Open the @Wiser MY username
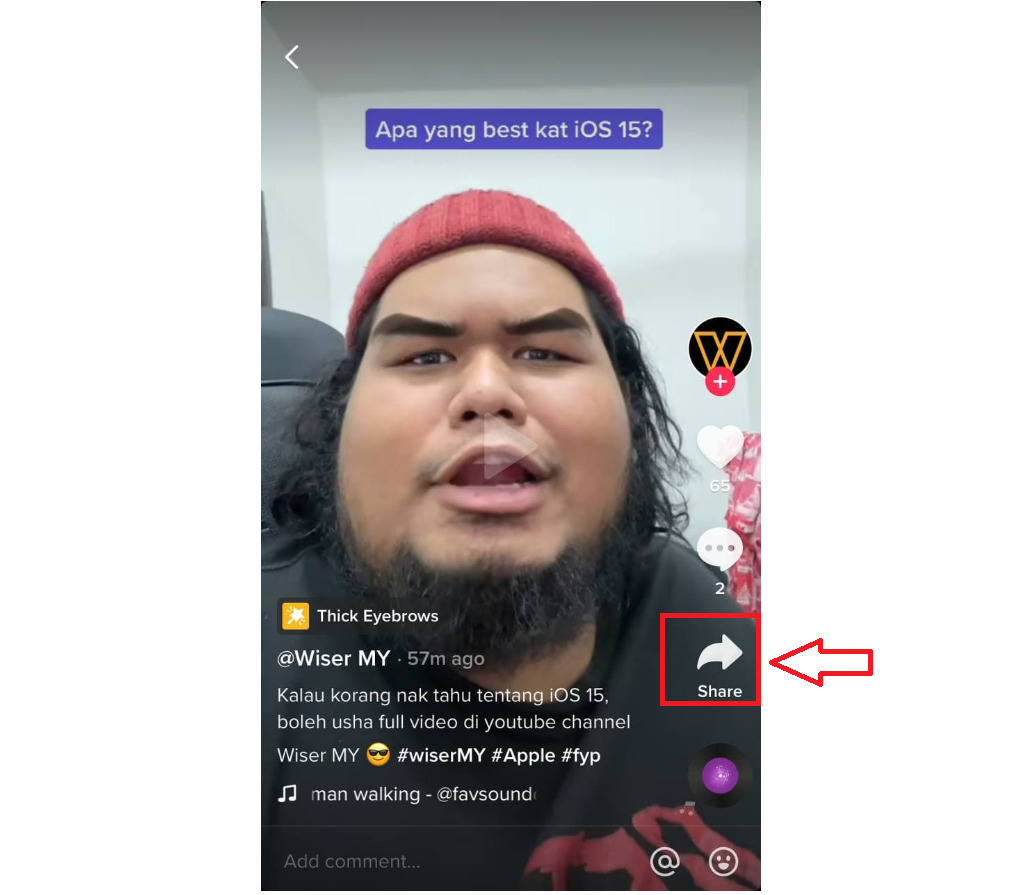Image resolution: width=1011 pixels, height=895 pixels. pos(333,658)
